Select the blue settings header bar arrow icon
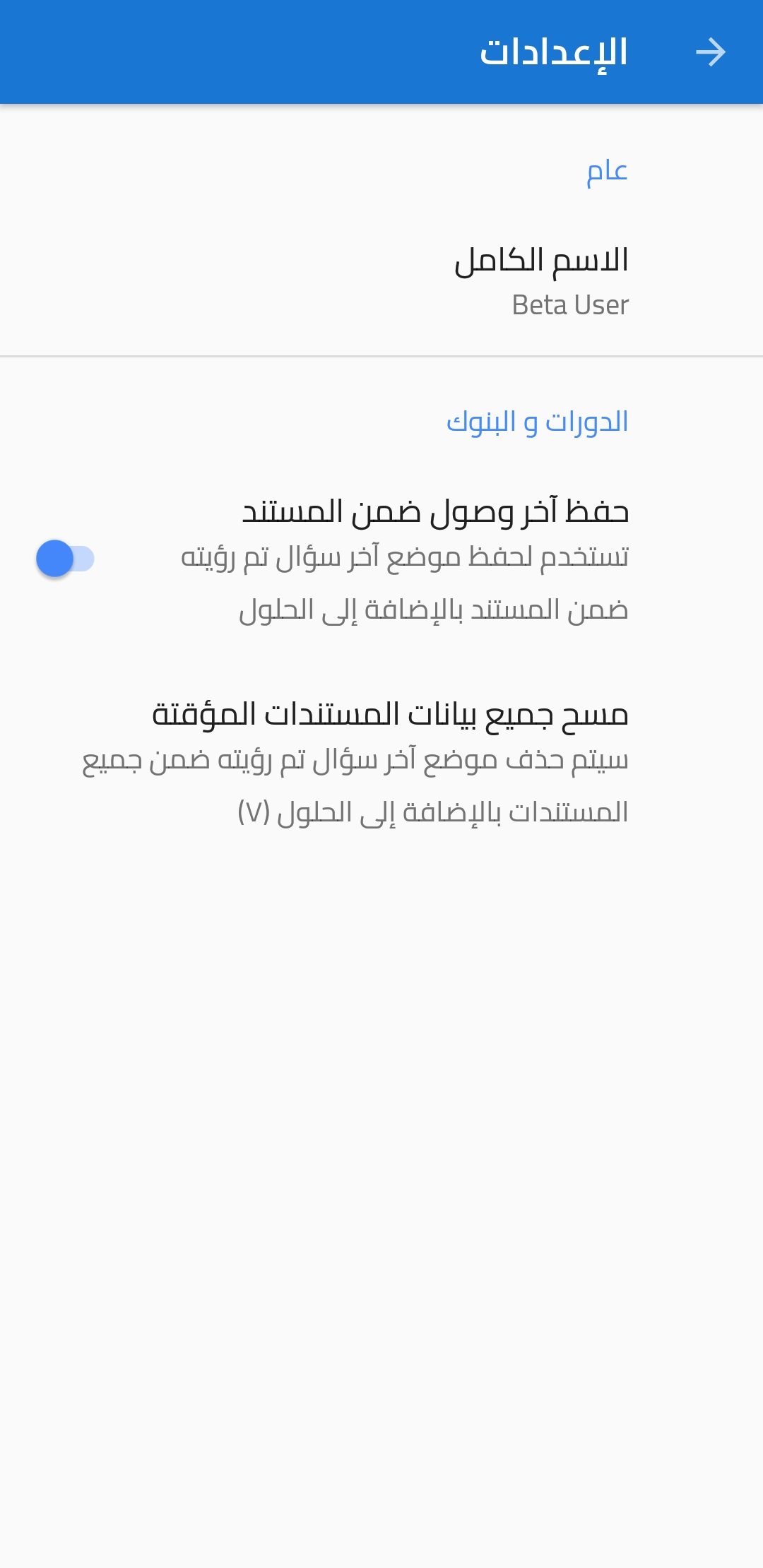The height and width of the screenshot is (1568, 763). (711, 52)
